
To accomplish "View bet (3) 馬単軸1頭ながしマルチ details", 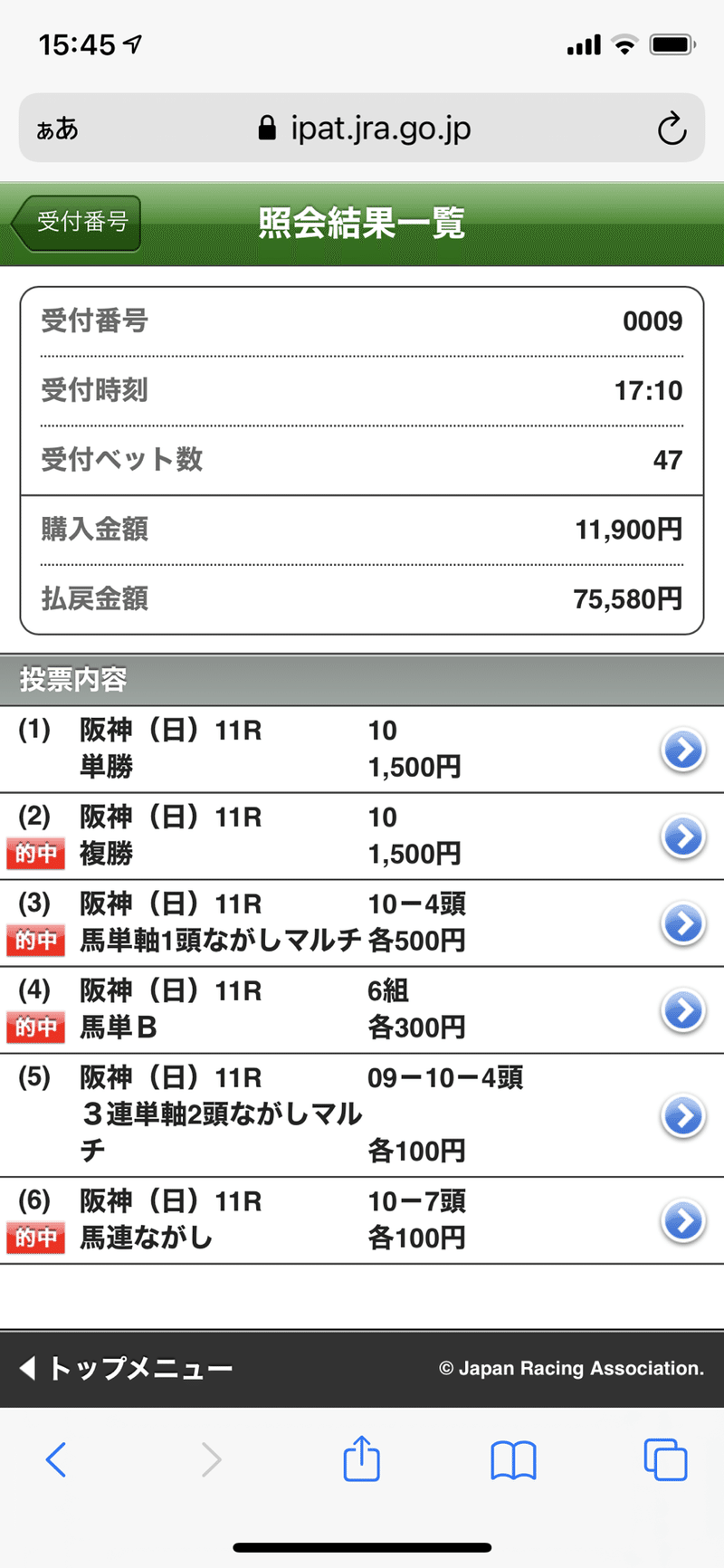I will tap(362, 923).
